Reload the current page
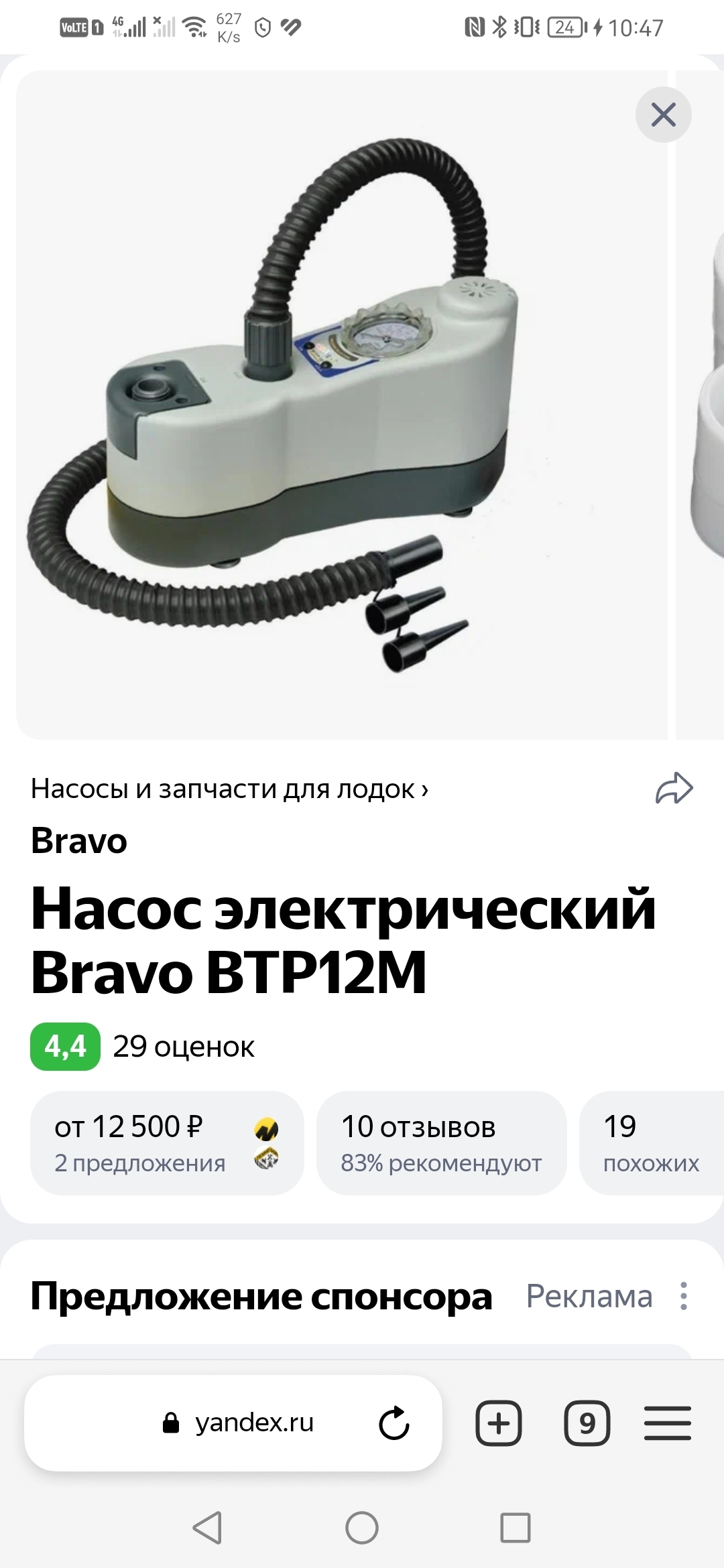 [x=394, y=1423]
